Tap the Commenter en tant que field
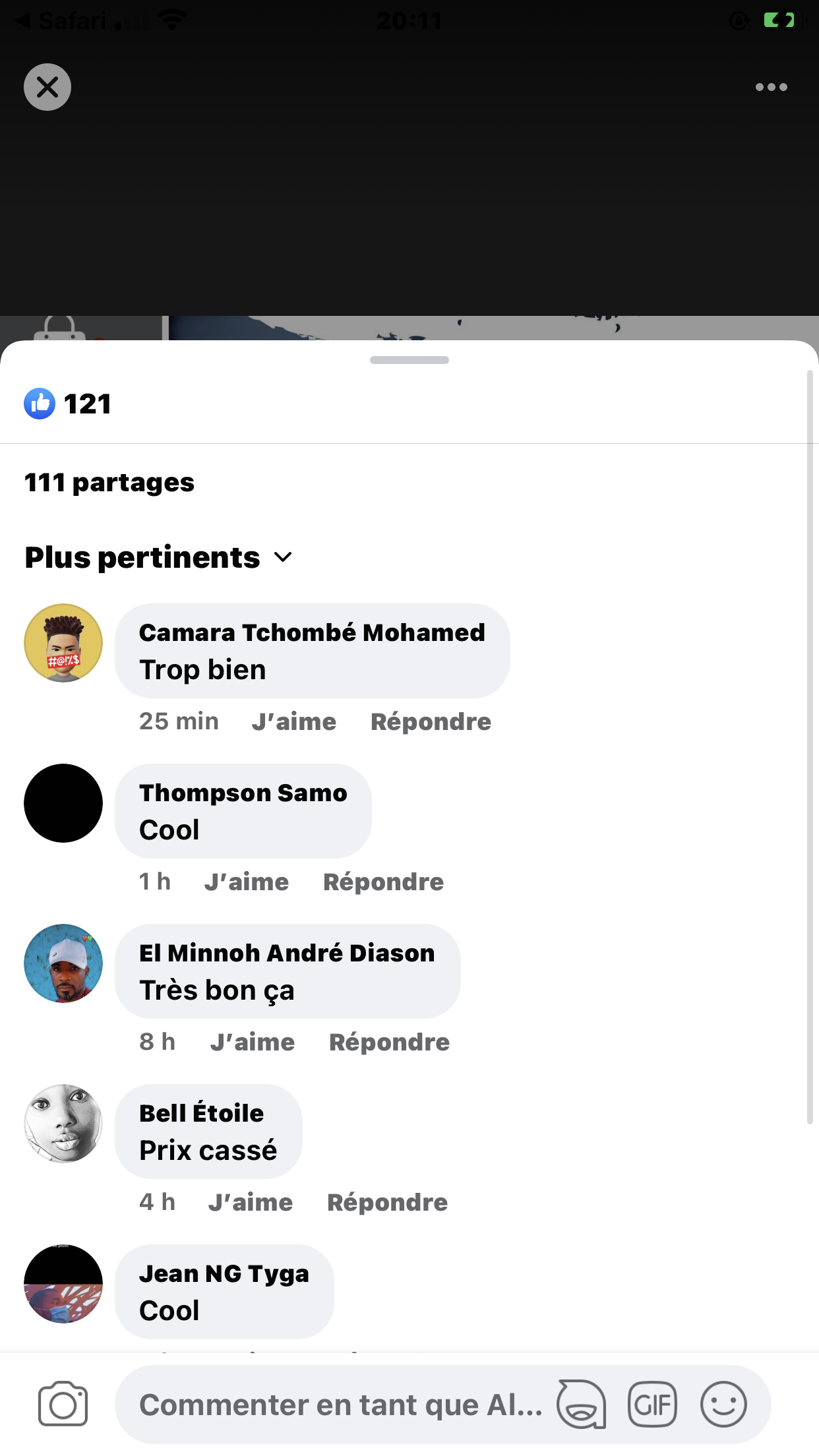This screenshot has height=1456, width=819. pos(340,1405)
